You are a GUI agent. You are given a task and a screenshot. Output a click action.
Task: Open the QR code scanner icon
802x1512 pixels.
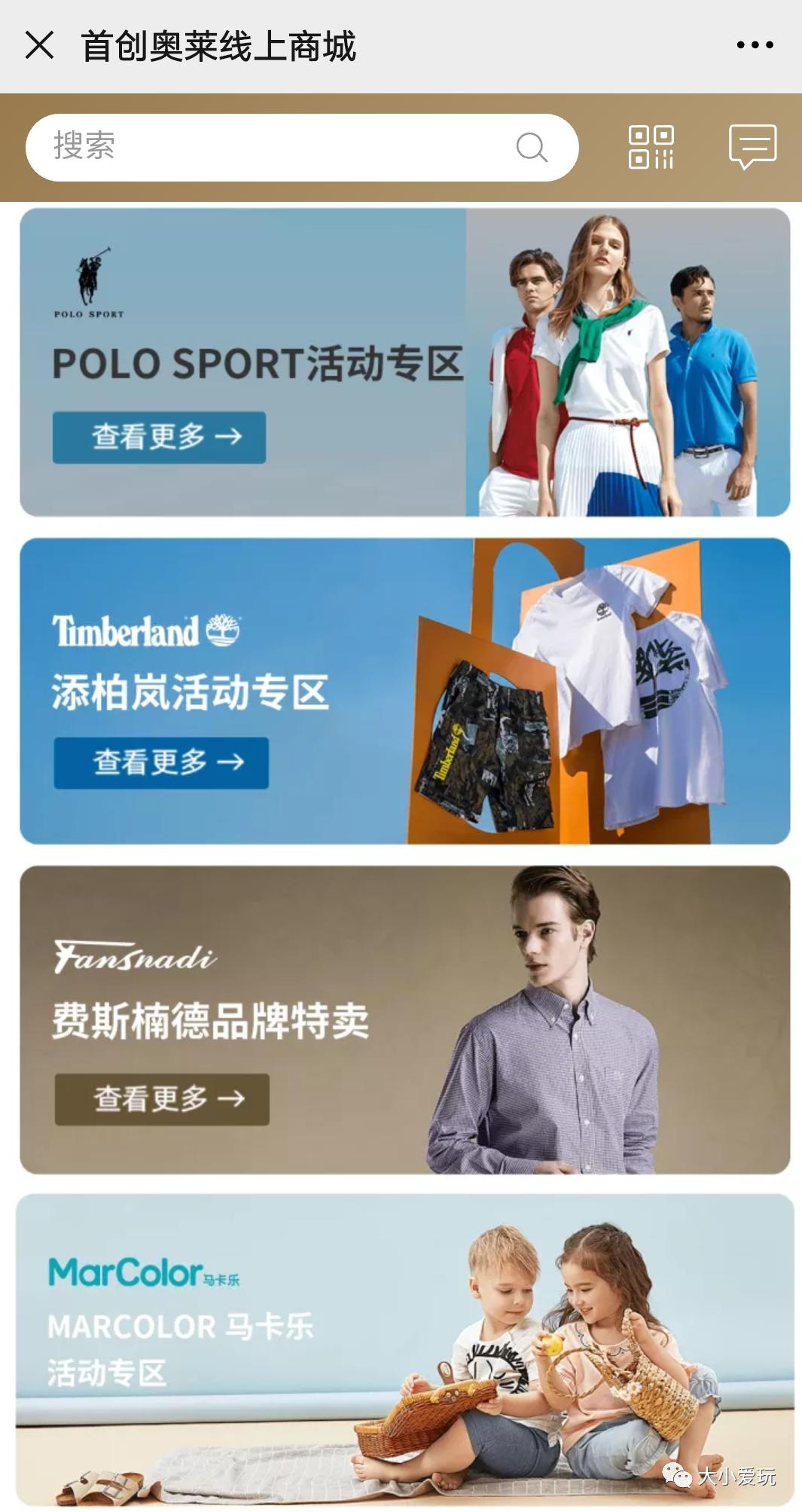click(651, 147)
